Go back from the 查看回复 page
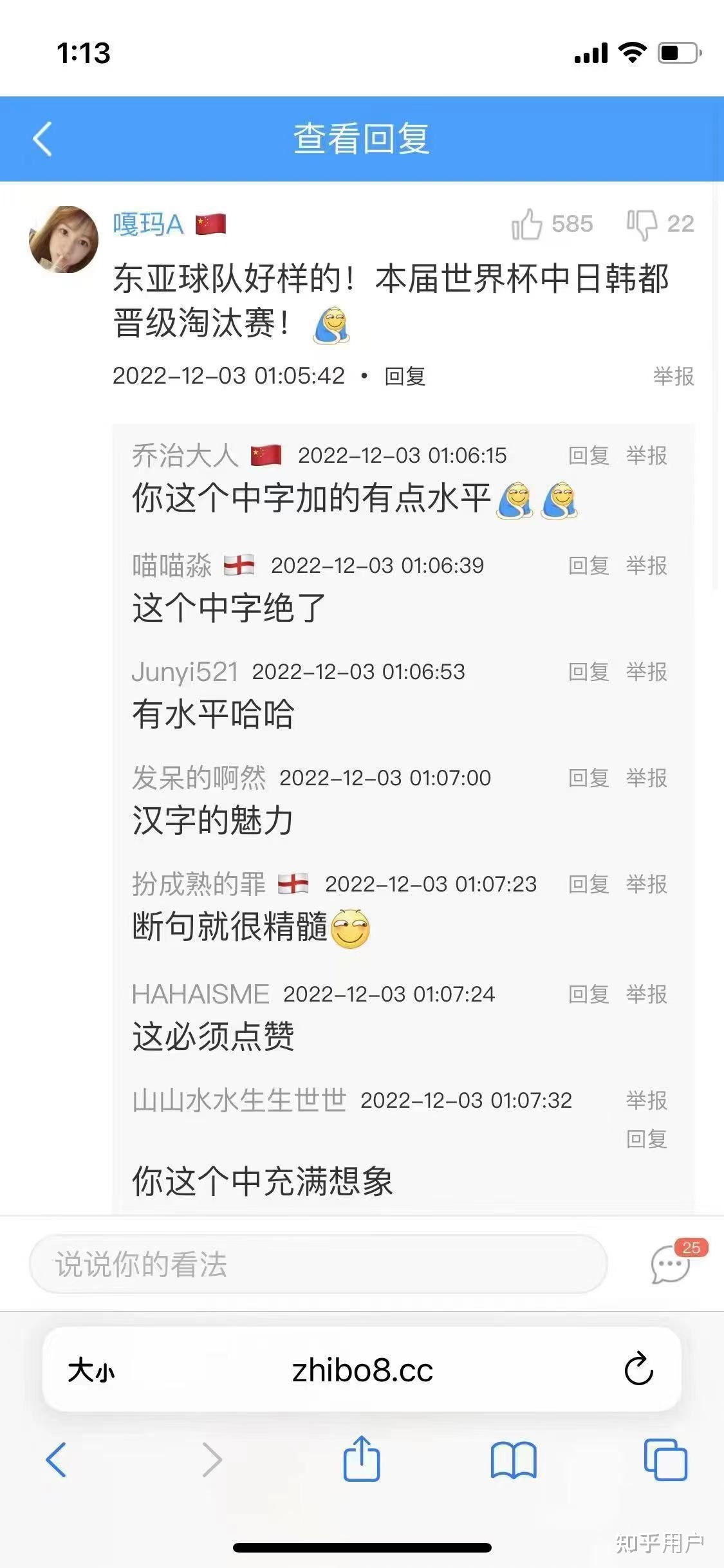This screenshot has height=1568, width=724. click(42, 139)
